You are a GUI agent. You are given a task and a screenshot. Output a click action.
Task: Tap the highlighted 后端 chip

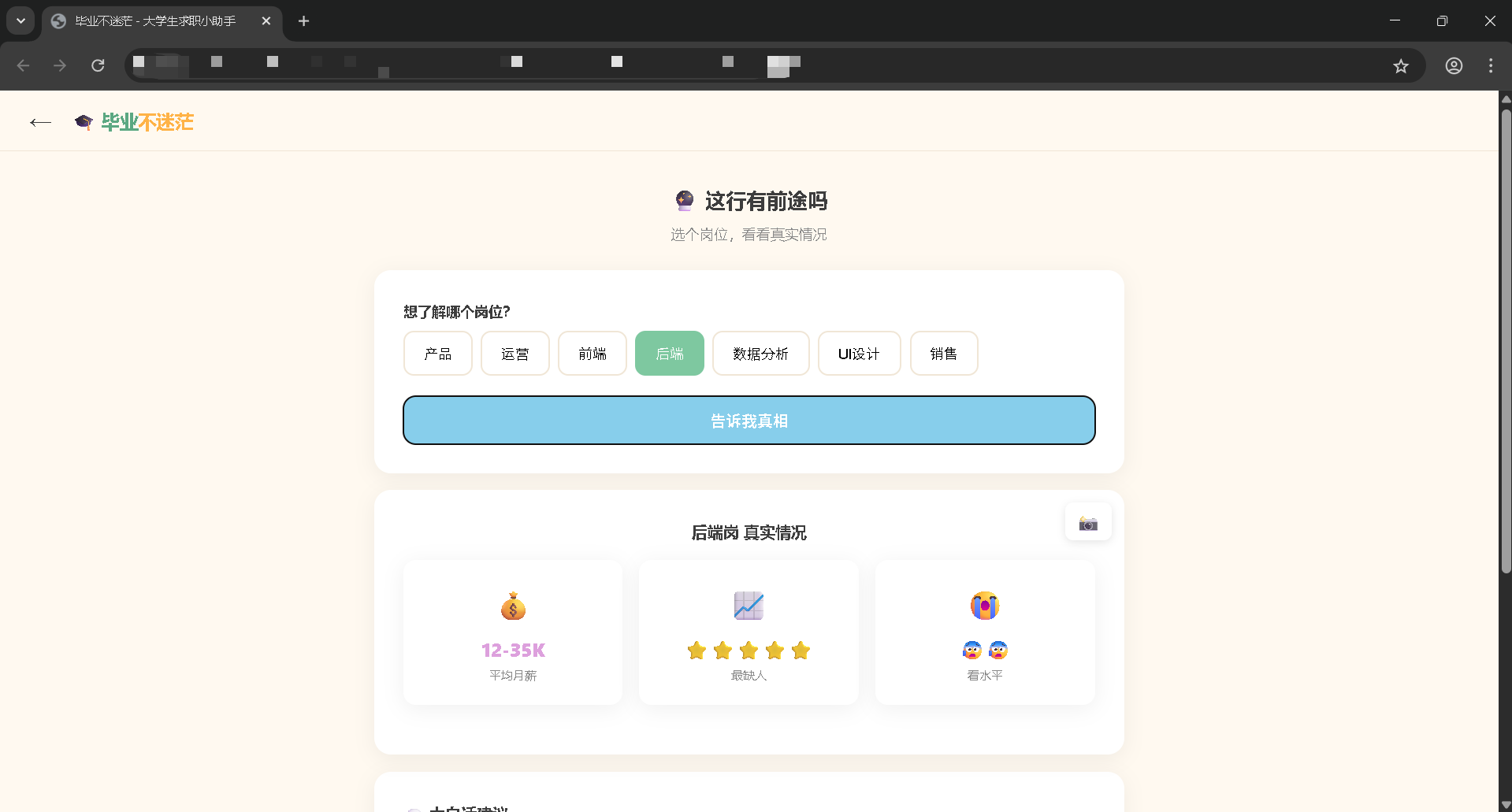click(669, 354)
